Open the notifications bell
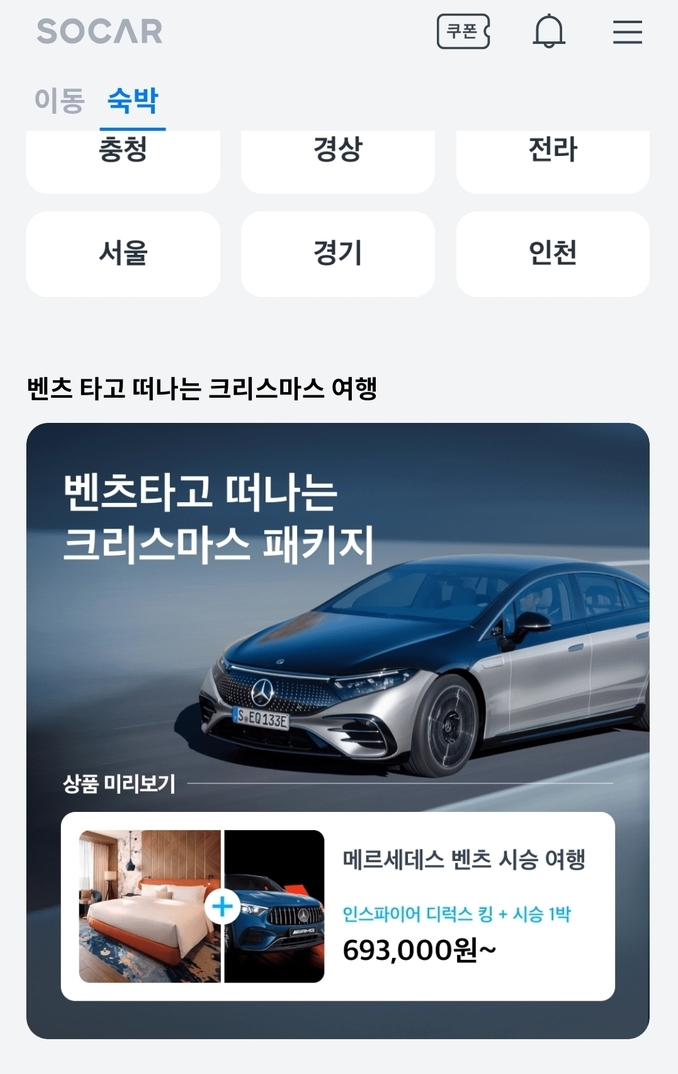This screenshot has width=678, height=1074. click(549, 32)
